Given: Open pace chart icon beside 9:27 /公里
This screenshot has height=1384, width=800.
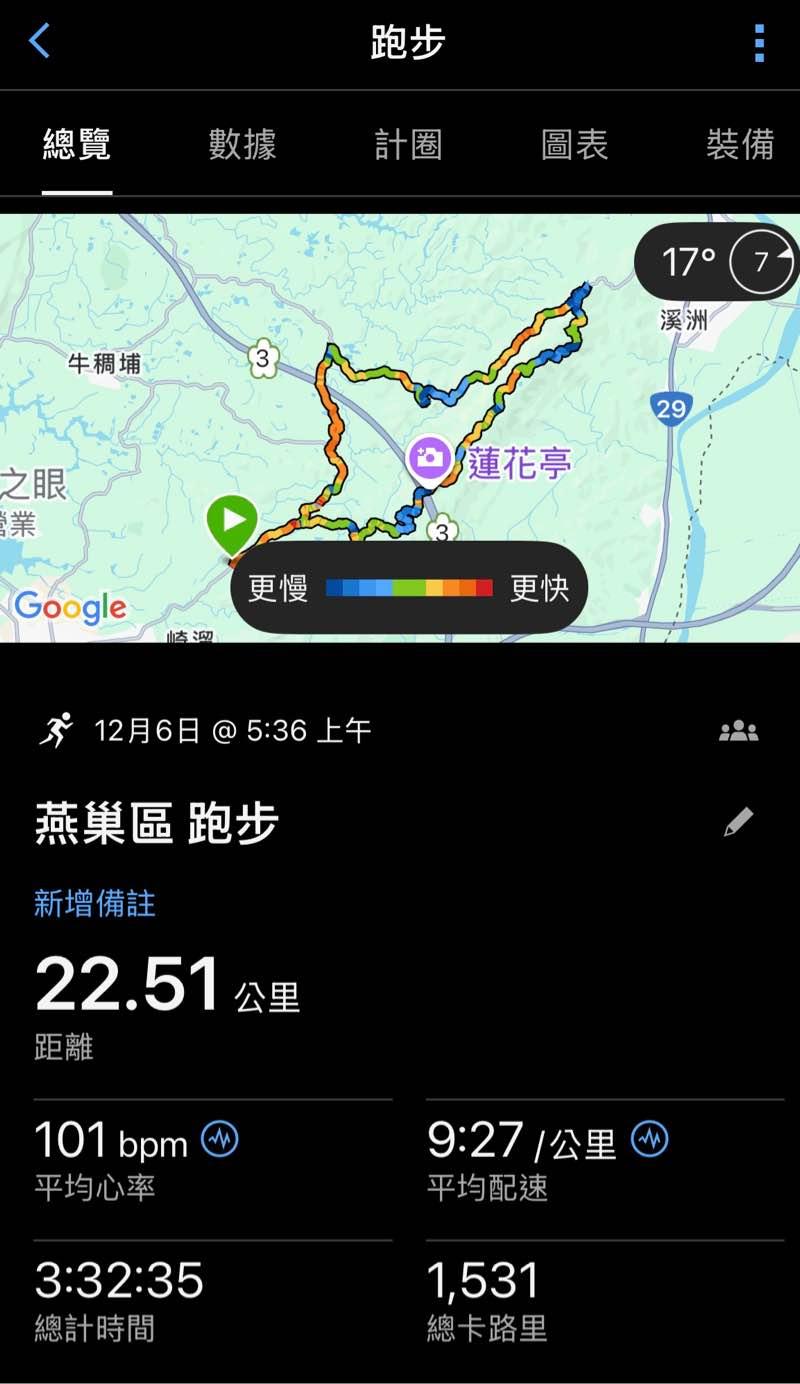Looking at the screenshot, I should (650, 1138).
